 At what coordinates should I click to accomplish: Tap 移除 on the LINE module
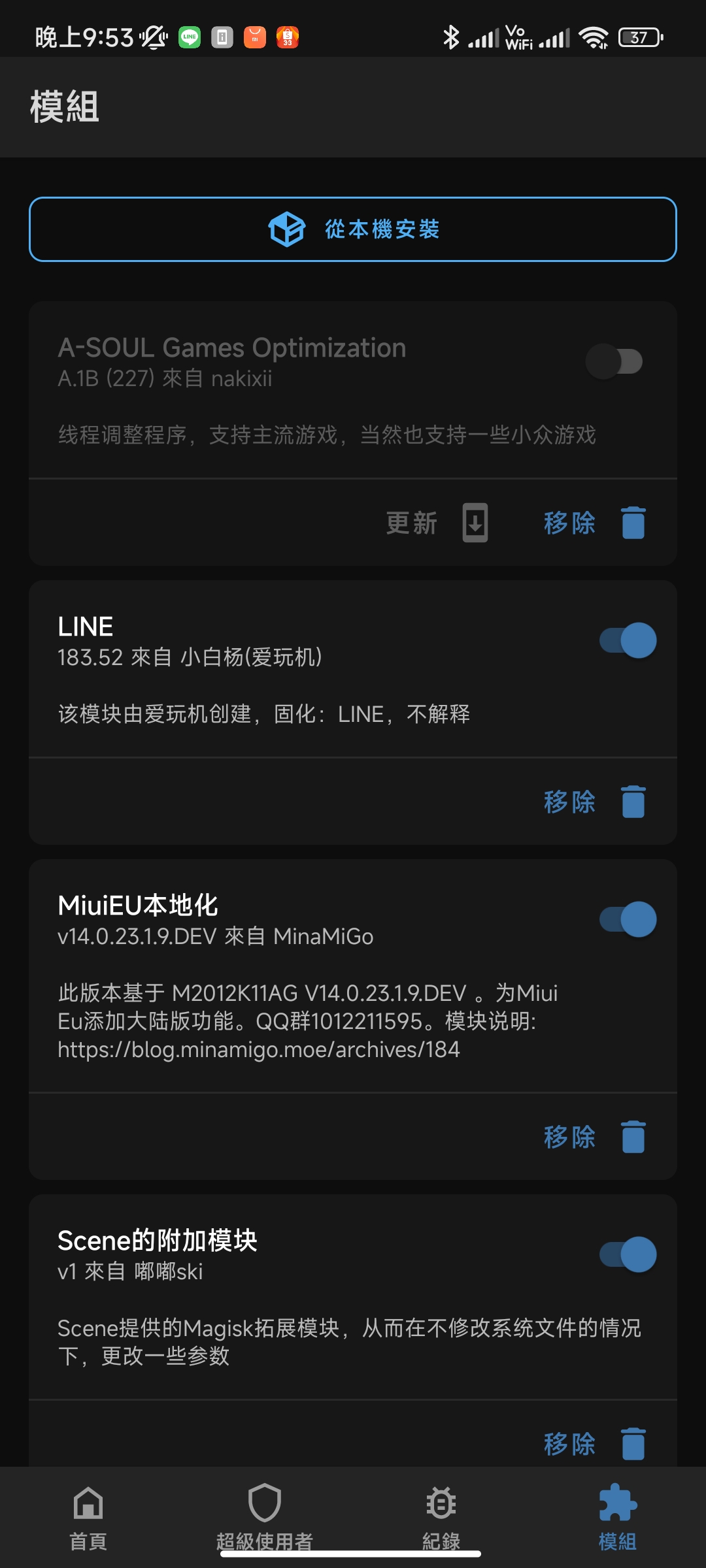[569, 802]
